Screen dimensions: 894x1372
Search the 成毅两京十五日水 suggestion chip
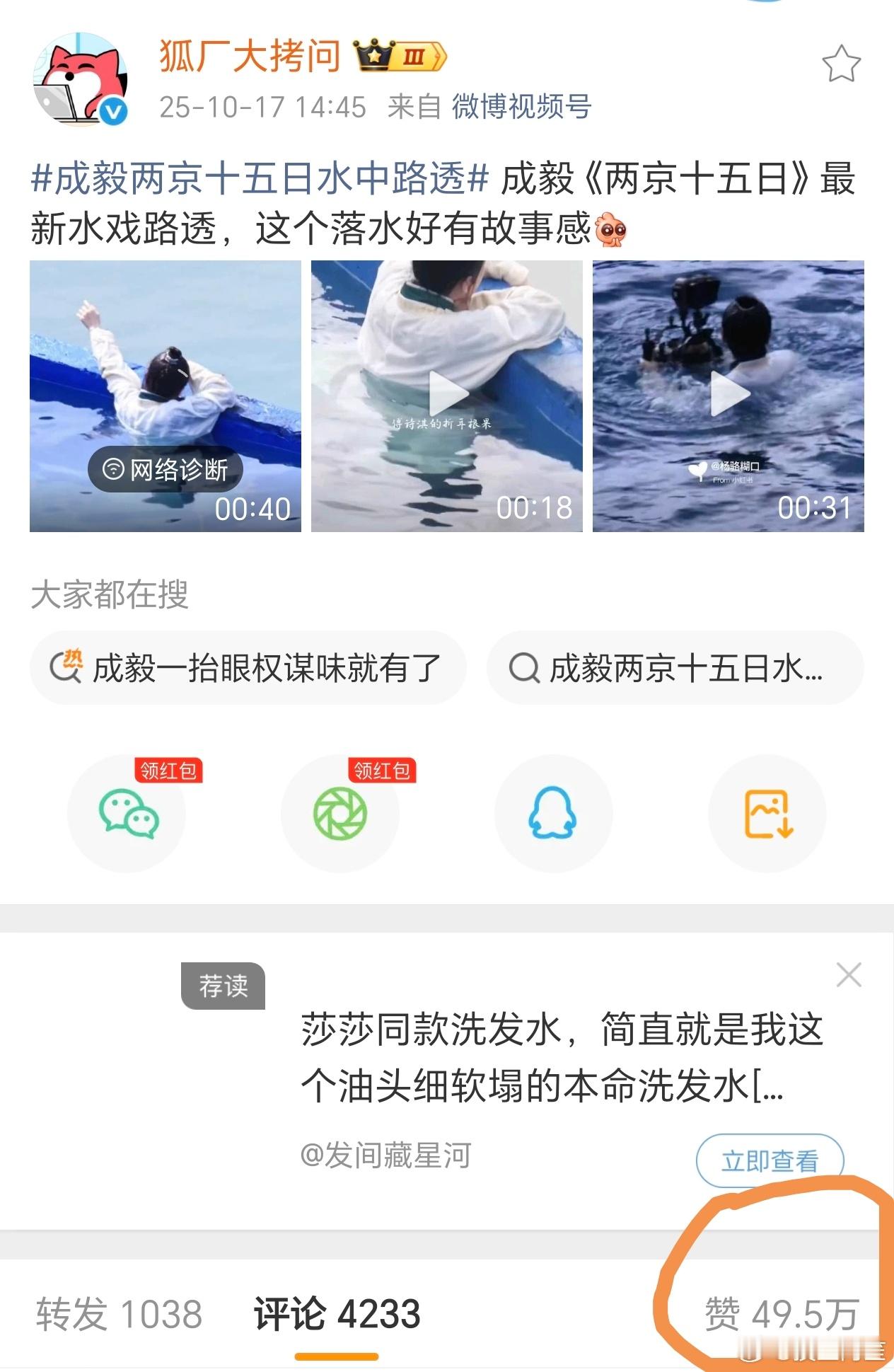[675, 668]
